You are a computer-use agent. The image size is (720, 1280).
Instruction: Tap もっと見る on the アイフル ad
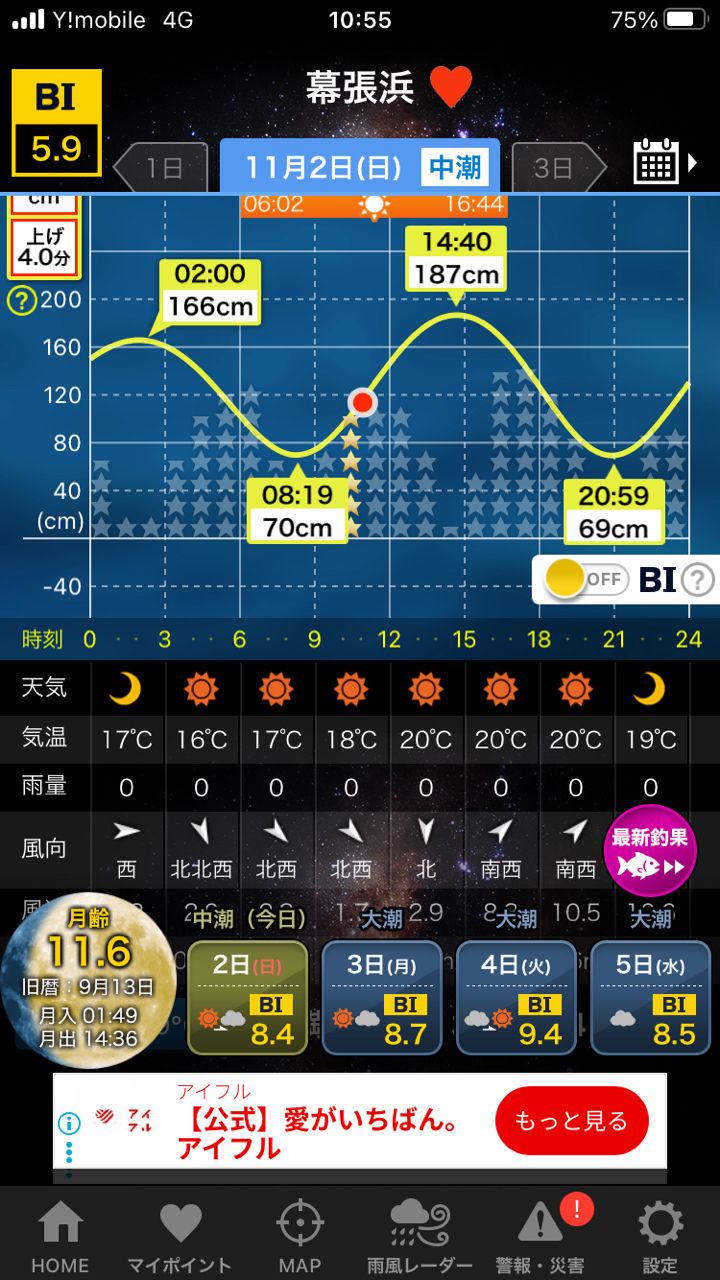571,1121
